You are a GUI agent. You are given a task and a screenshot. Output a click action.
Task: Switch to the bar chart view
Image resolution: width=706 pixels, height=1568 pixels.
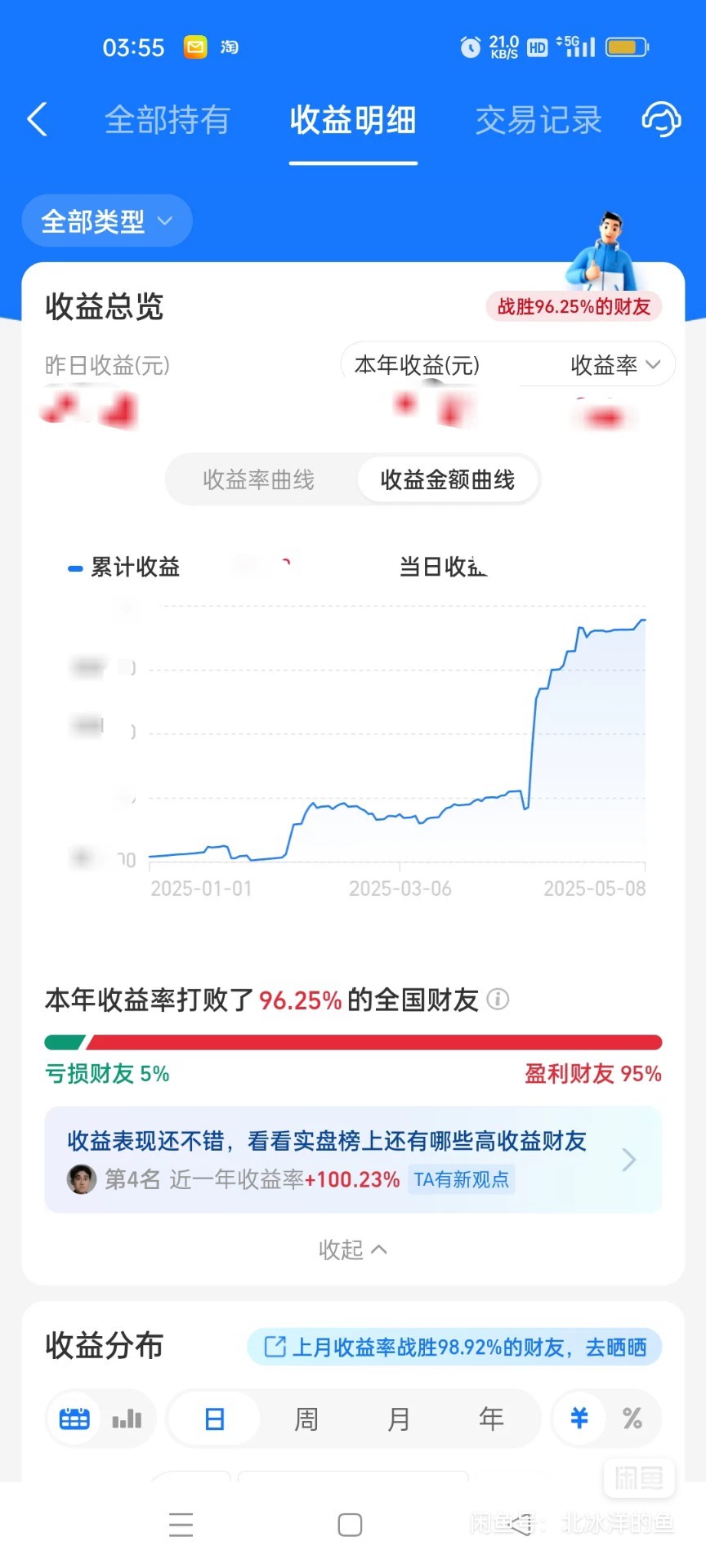(127, 1419)
